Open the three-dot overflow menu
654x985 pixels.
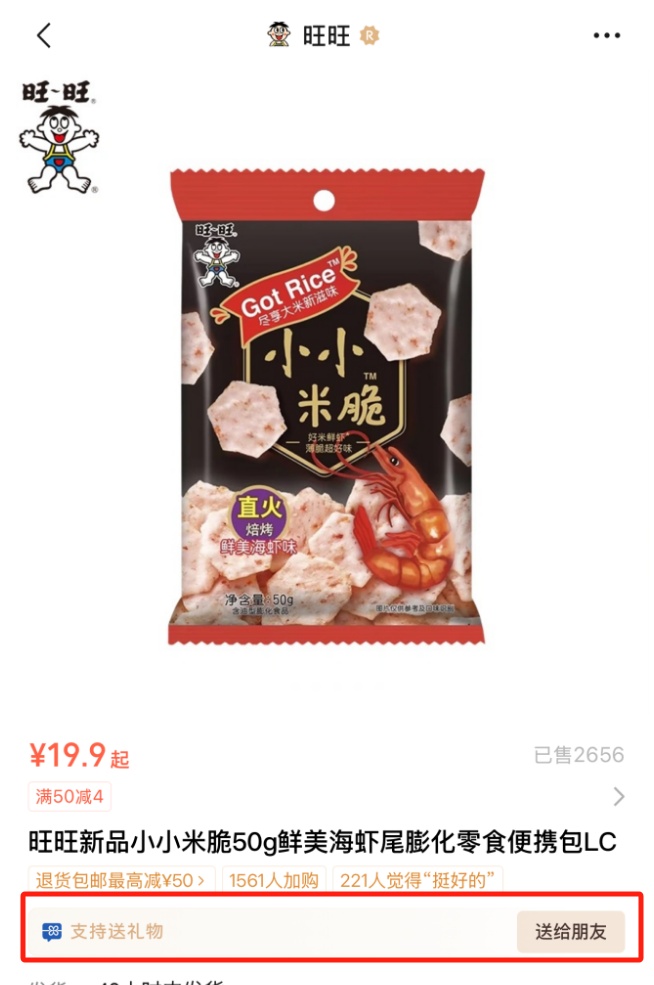click(x=606, y=36)
